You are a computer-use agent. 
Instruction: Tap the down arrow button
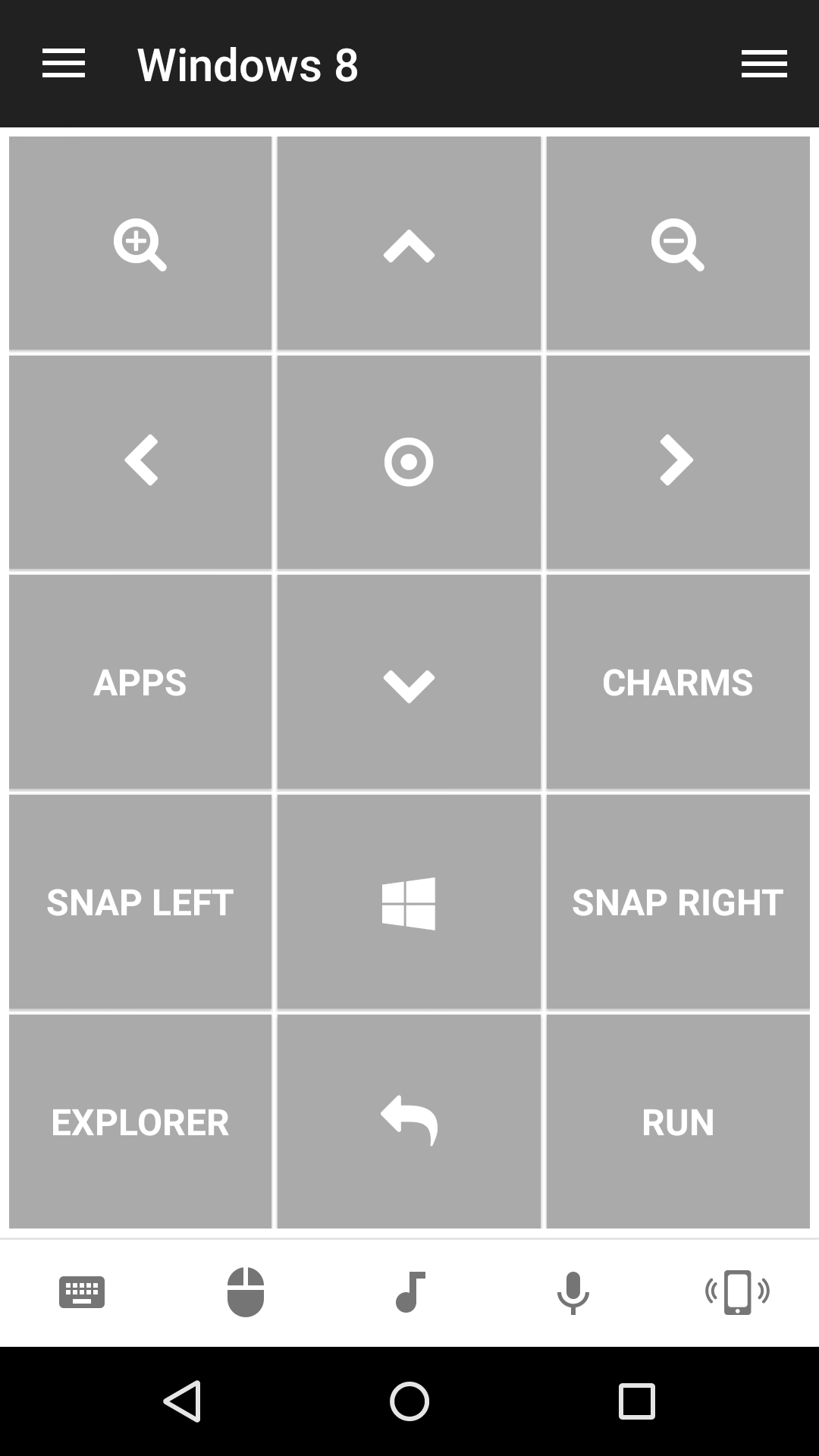409,682
